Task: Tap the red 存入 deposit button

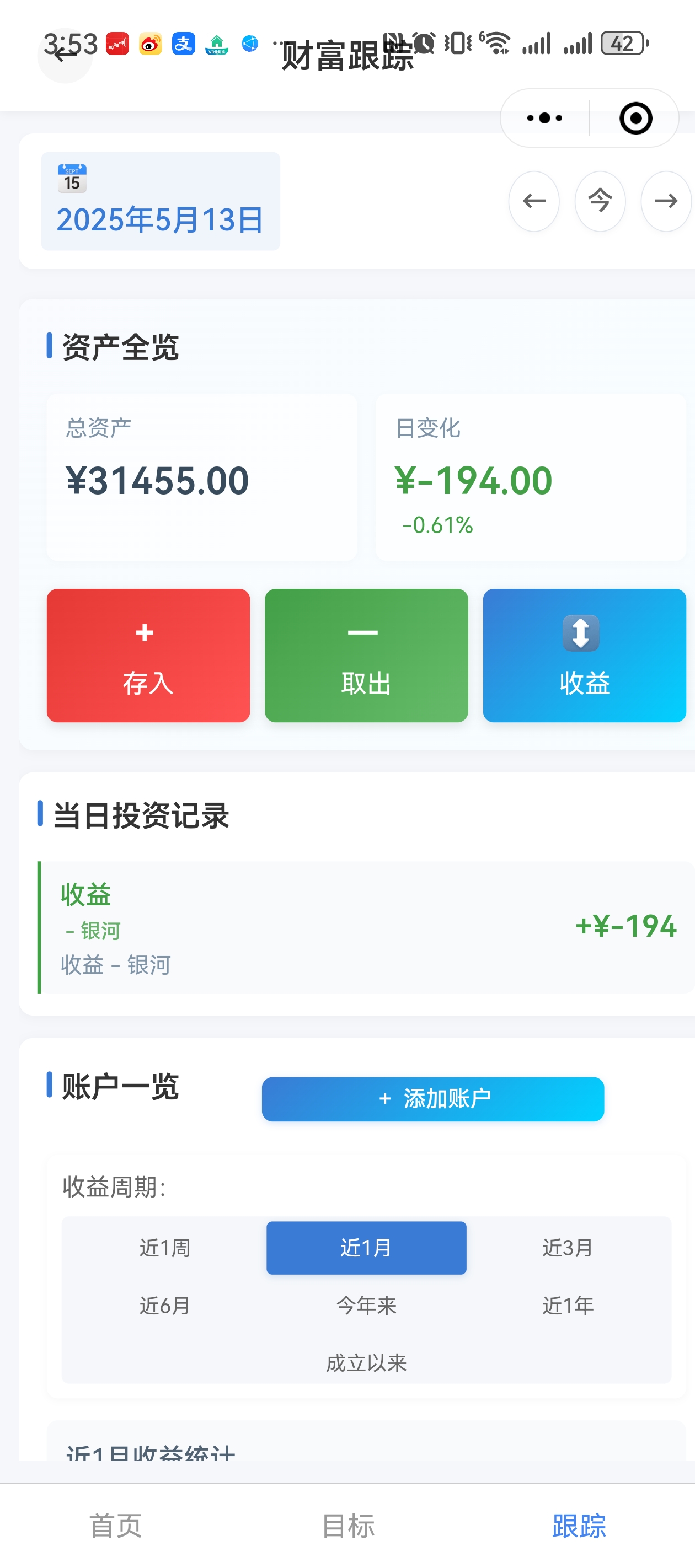Action: click(x=148, y=655)
